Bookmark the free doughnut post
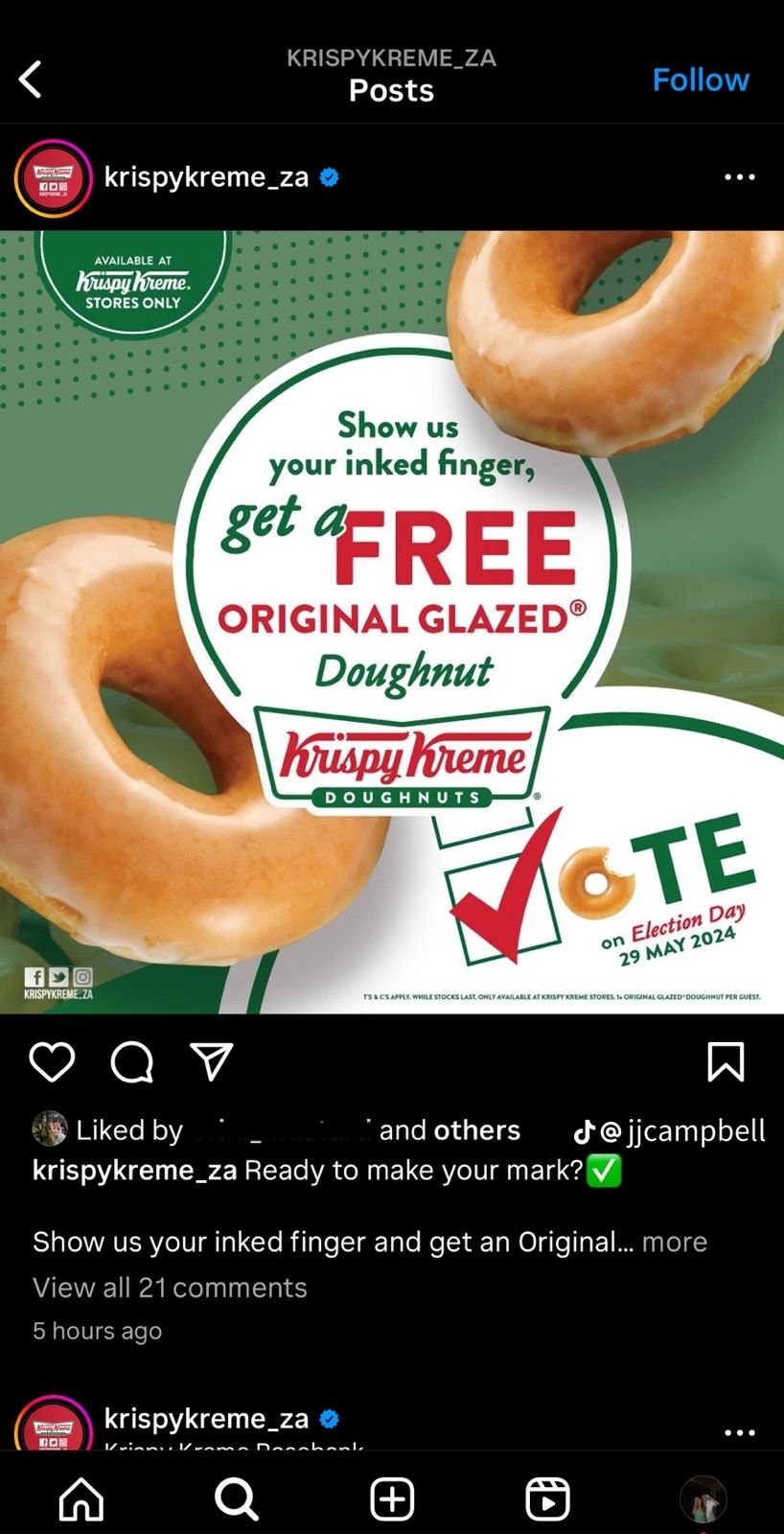 point(726,1062)
